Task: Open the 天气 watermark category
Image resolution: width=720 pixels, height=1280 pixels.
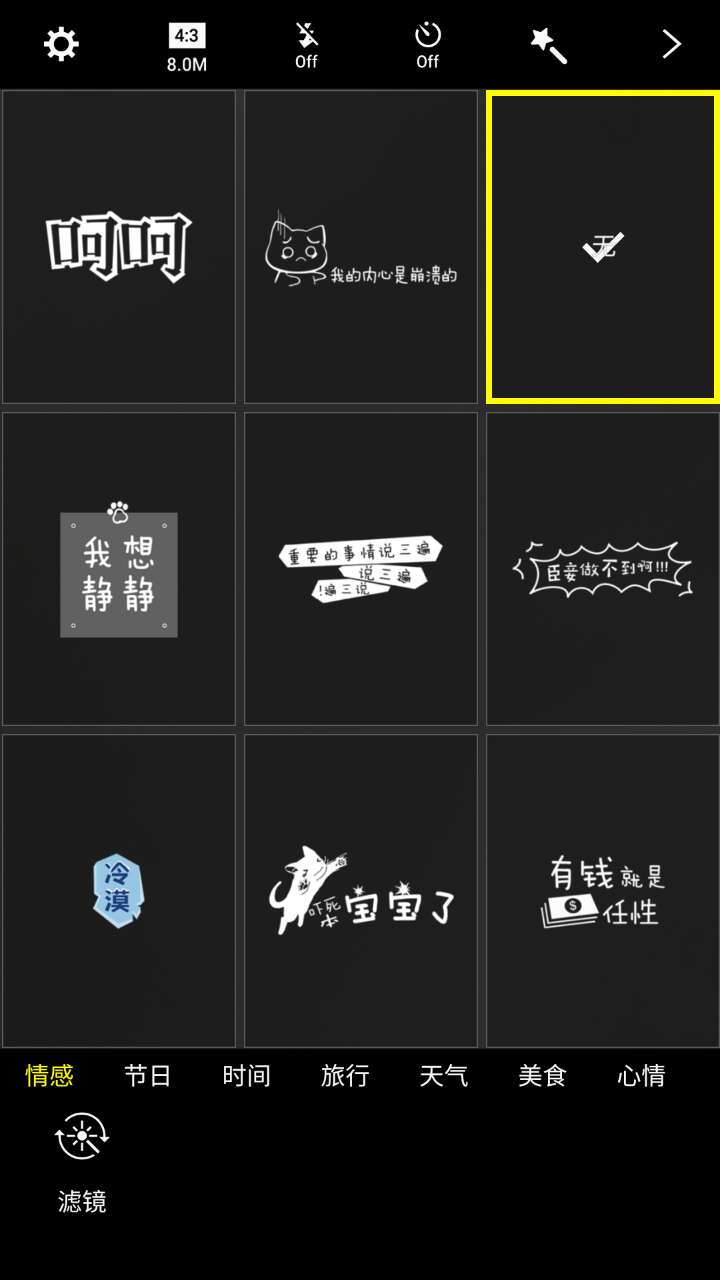Action: coord(444,1075)
